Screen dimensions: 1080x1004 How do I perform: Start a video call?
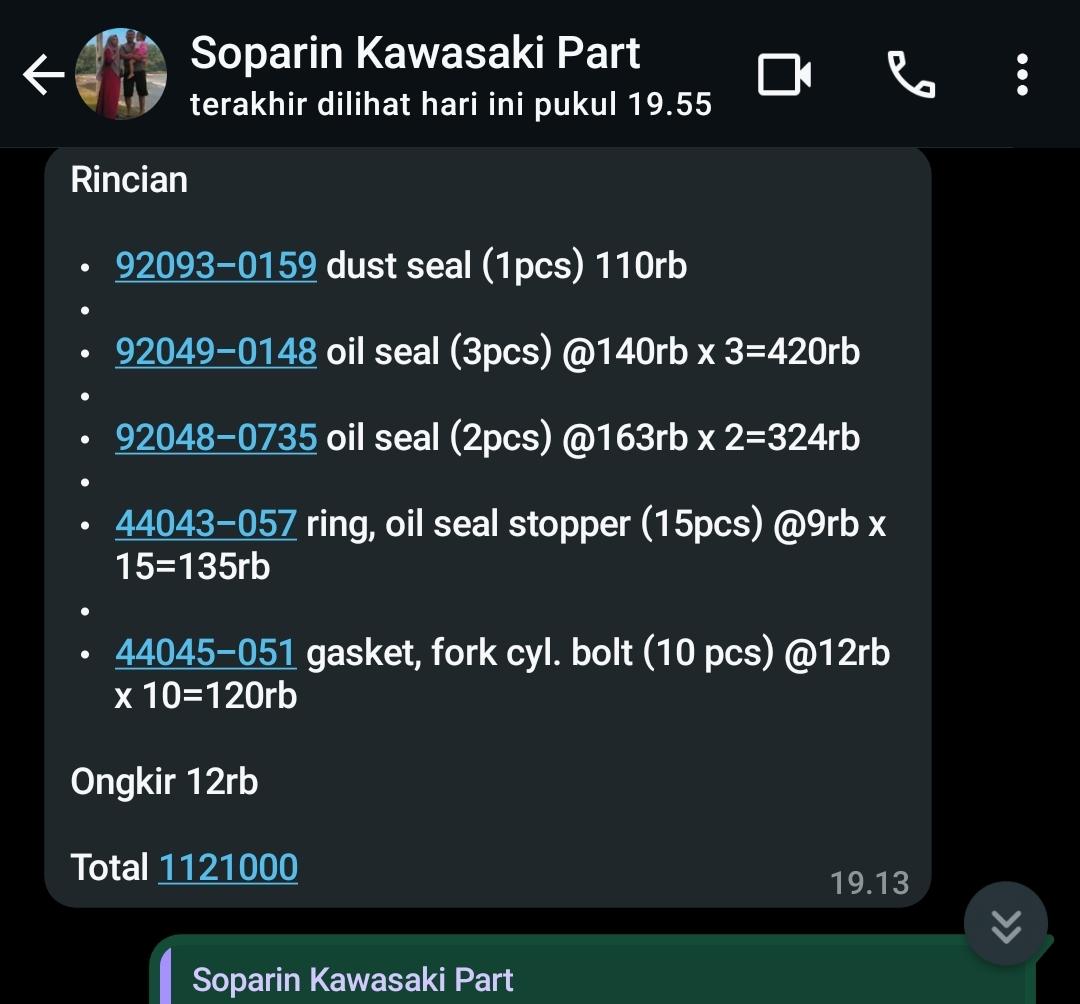(x=784, y=75)
